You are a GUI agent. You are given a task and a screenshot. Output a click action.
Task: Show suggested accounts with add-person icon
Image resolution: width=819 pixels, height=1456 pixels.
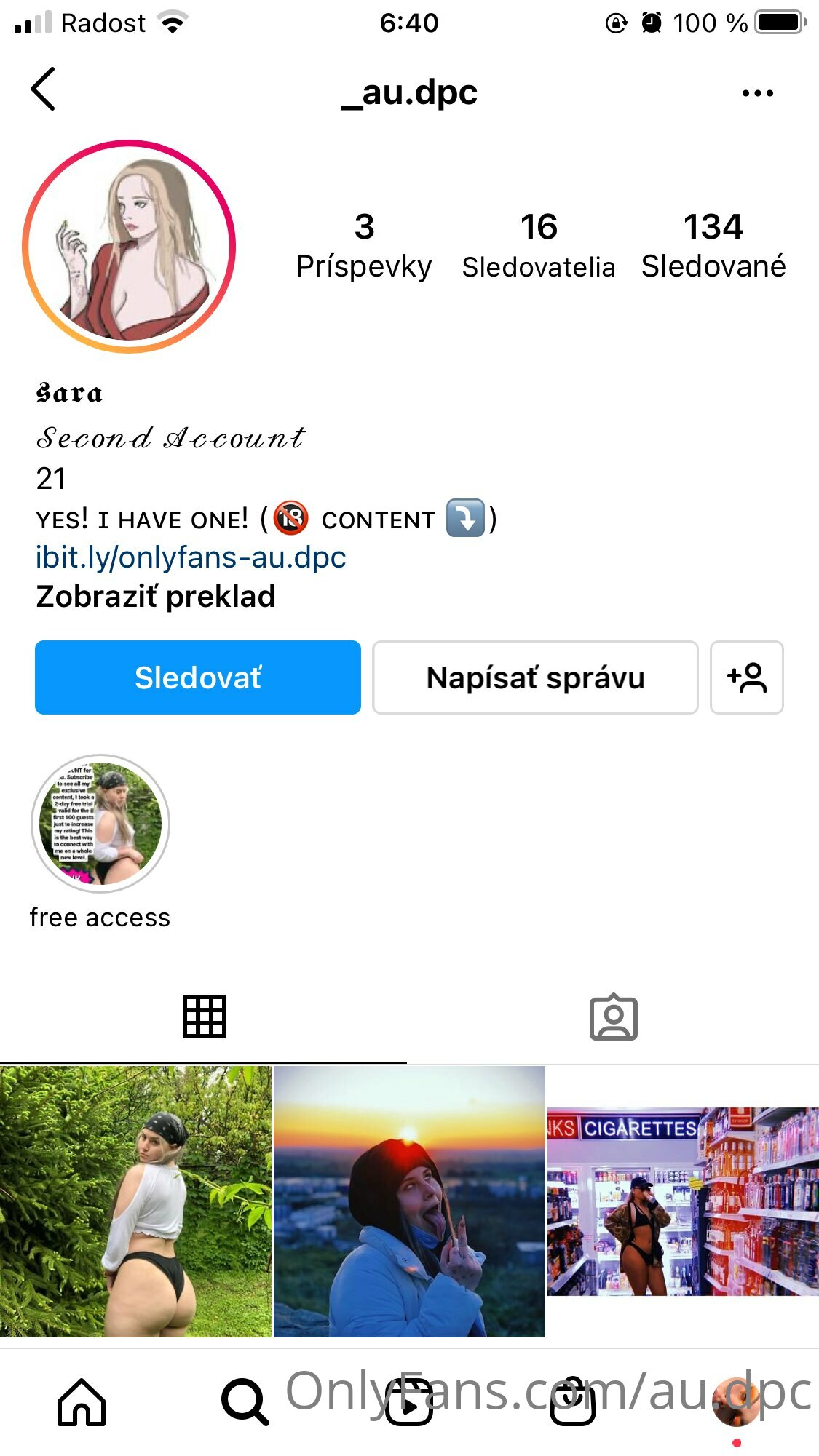coord(746,677)
